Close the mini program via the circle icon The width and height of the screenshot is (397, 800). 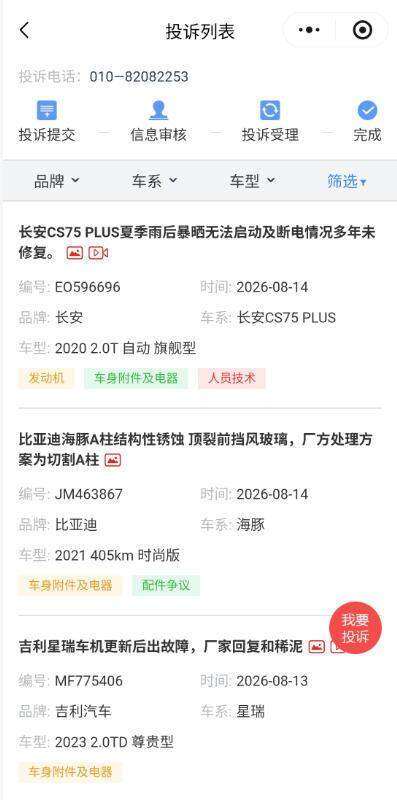point(362,31)
